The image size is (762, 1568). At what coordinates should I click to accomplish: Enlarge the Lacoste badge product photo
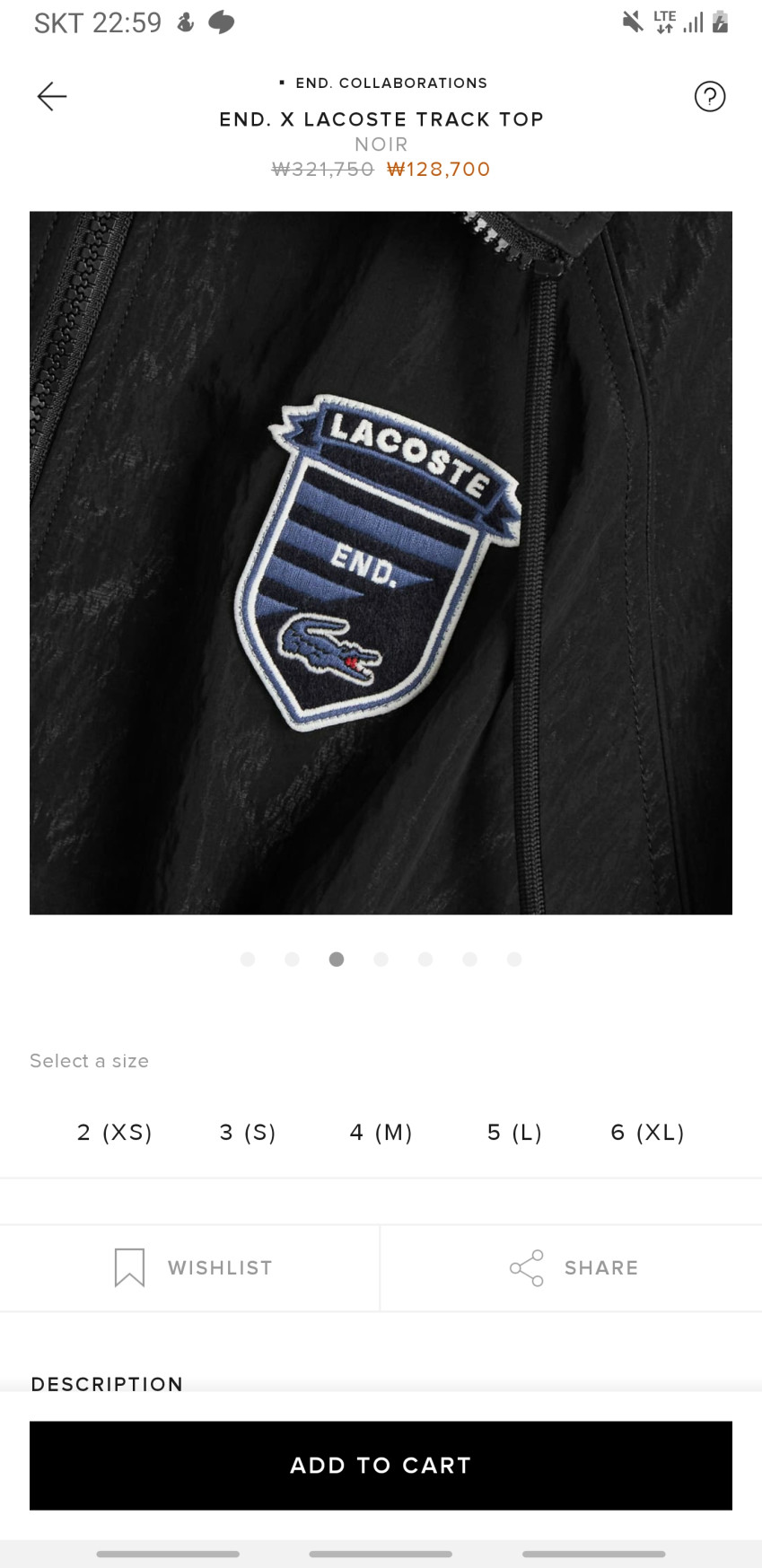tap(381, 563)
